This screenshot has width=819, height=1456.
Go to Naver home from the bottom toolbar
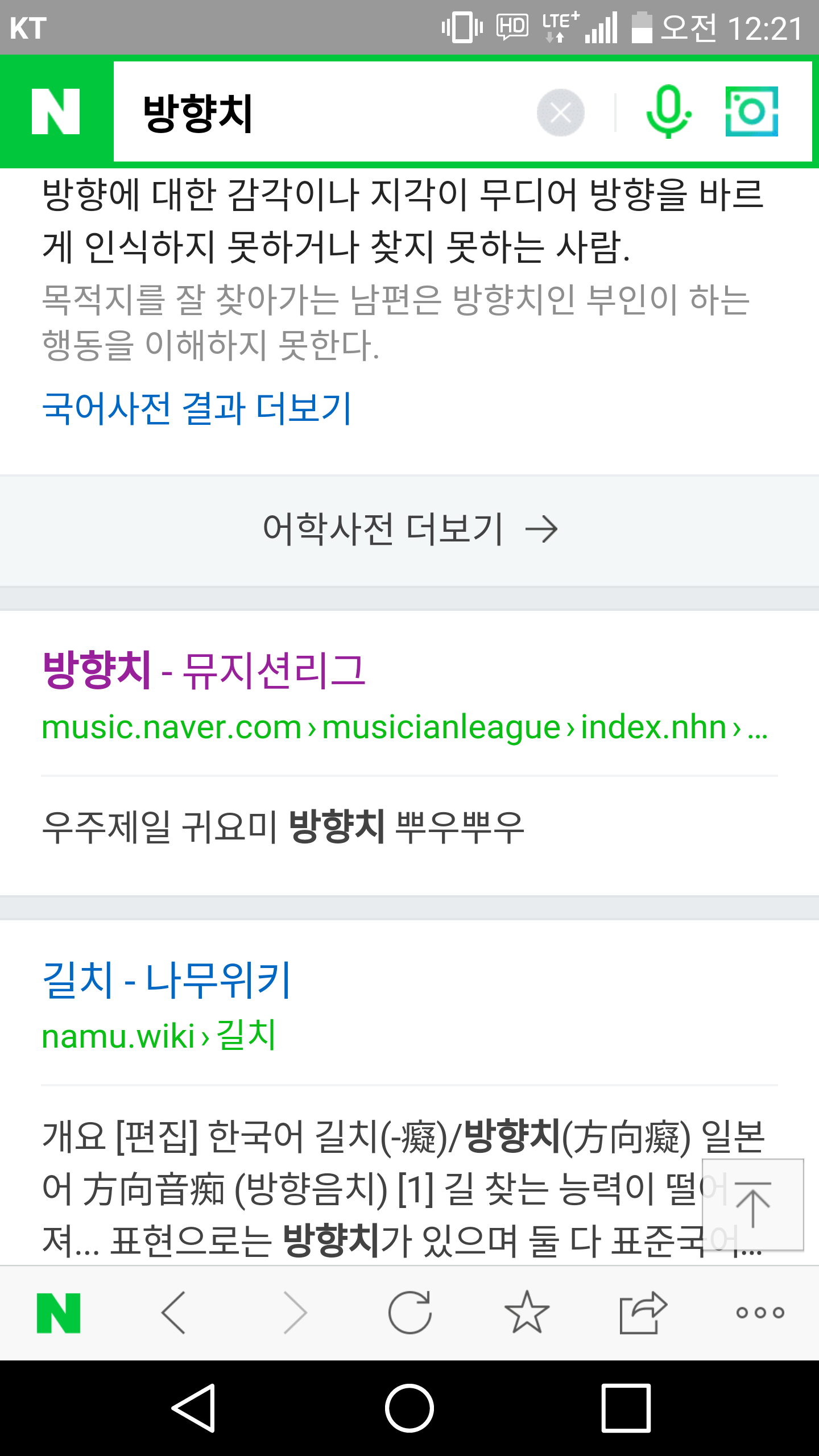tap(59, 1313)
